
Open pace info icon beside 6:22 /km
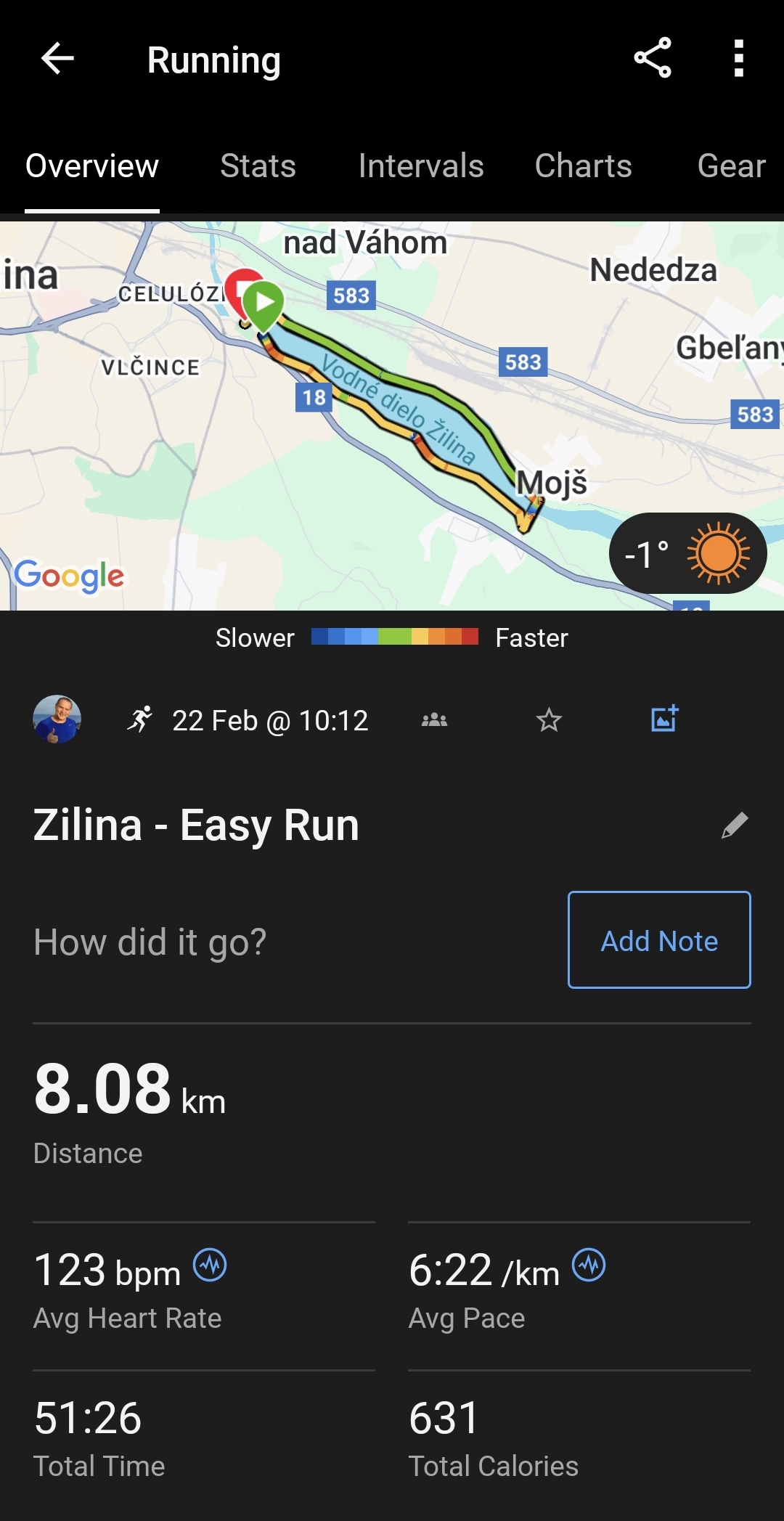(589, 1265)
